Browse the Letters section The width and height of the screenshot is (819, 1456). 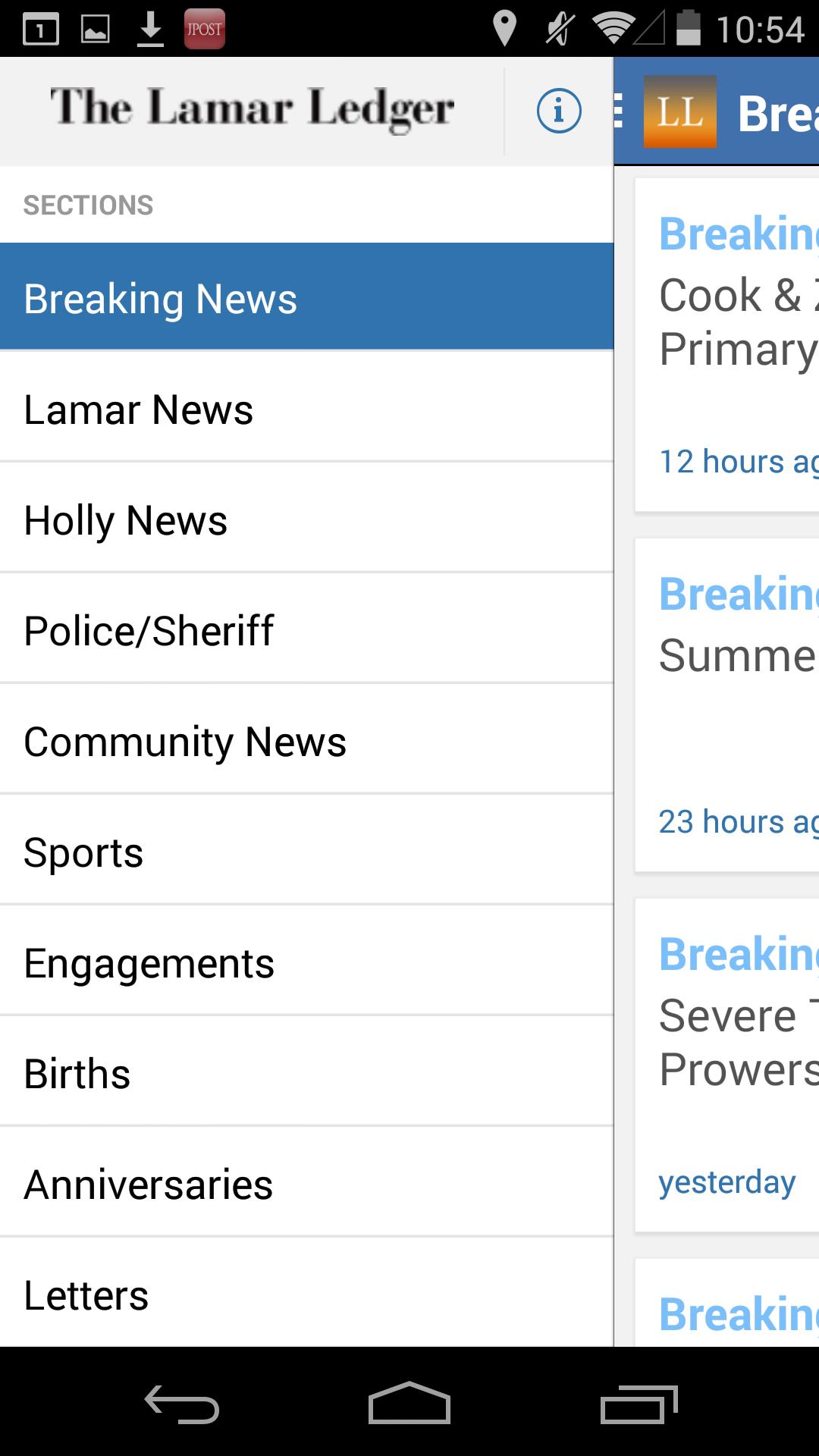coord(306,1294)
